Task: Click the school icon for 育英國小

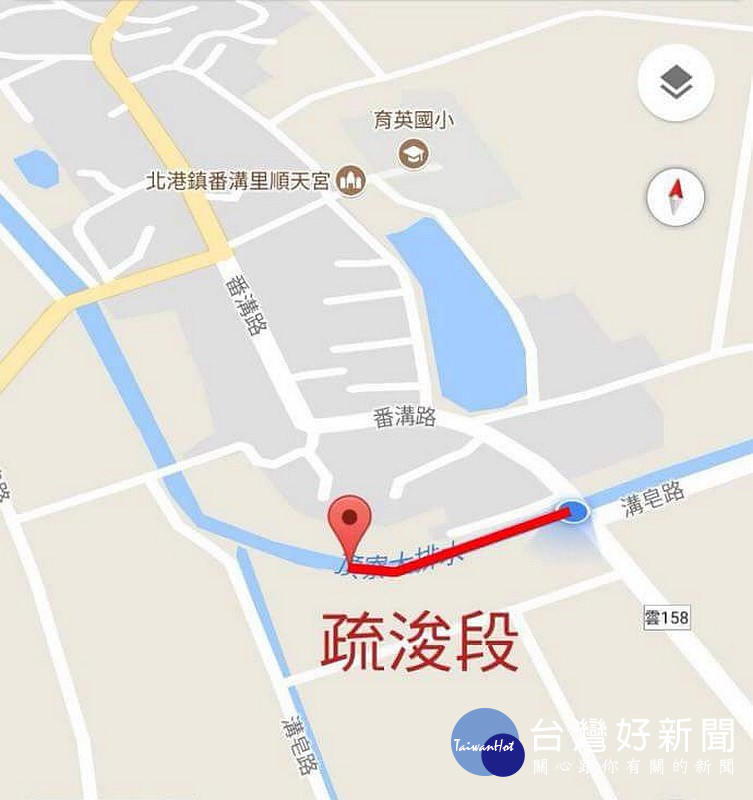Action: point(412,150)
